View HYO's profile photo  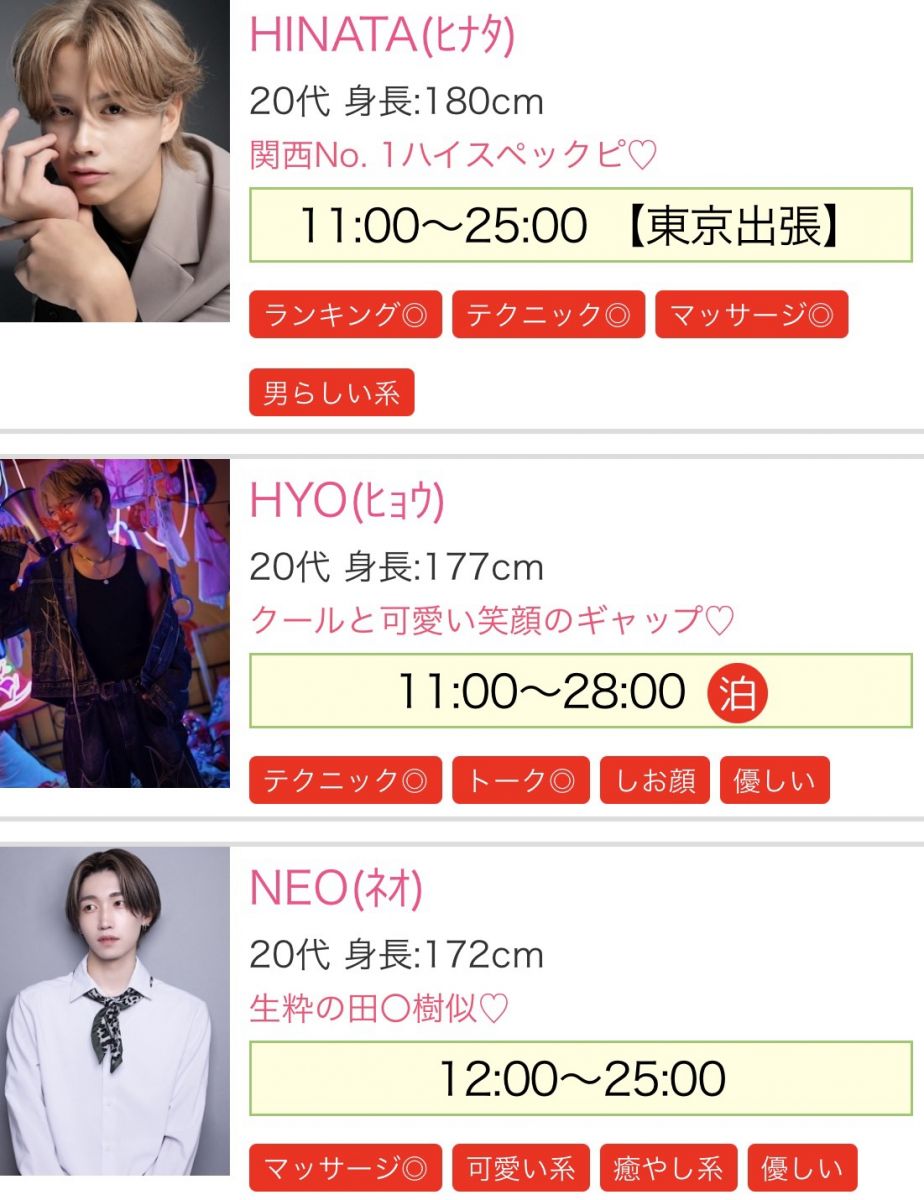[114, 623]
